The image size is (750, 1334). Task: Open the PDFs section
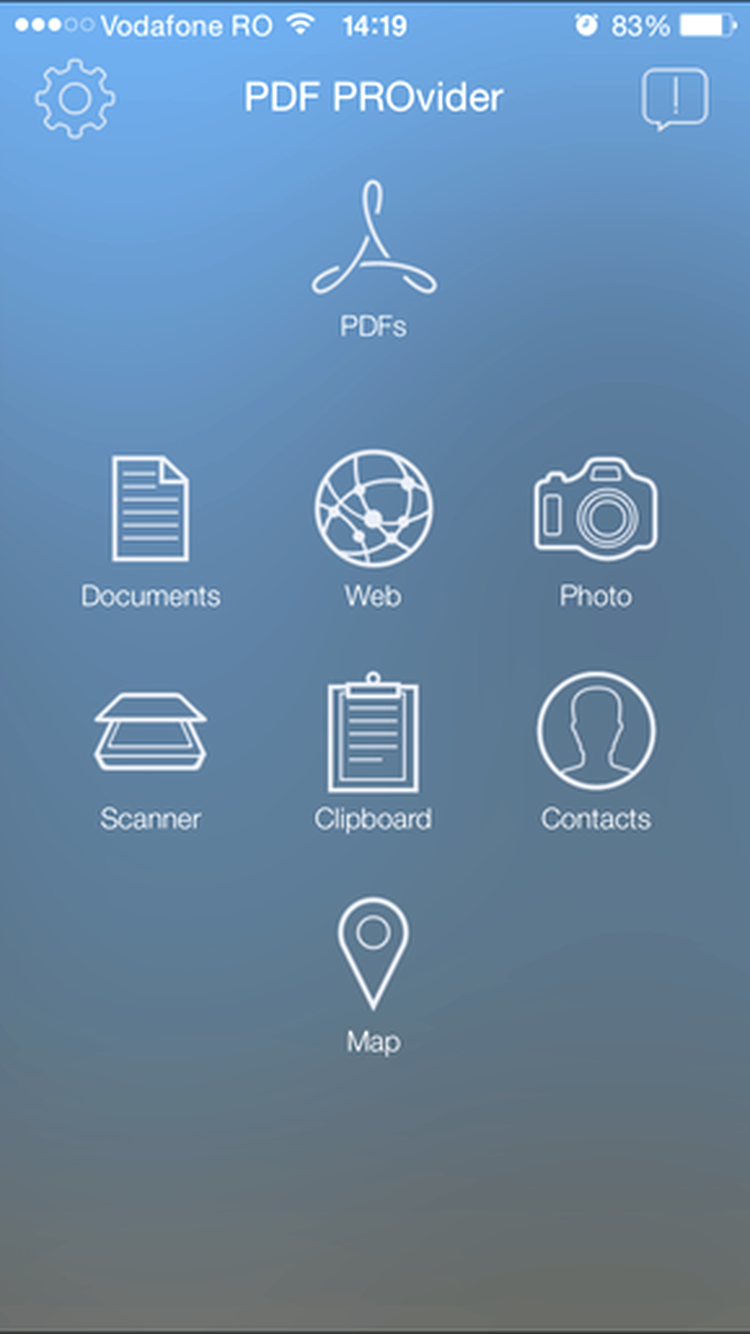(373, 260)
